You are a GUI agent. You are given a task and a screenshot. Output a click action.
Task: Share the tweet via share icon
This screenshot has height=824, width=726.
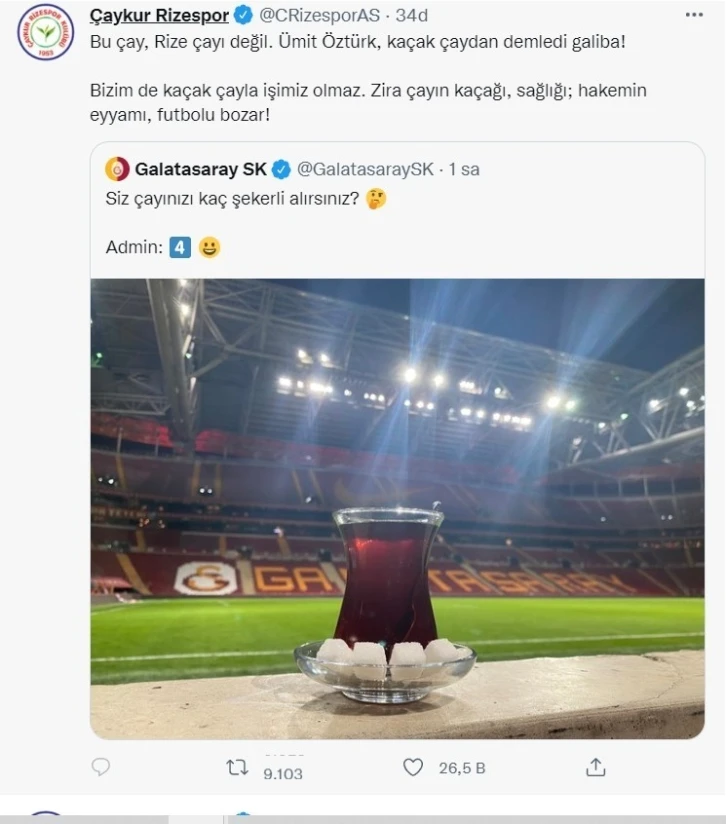click(595, 767)
